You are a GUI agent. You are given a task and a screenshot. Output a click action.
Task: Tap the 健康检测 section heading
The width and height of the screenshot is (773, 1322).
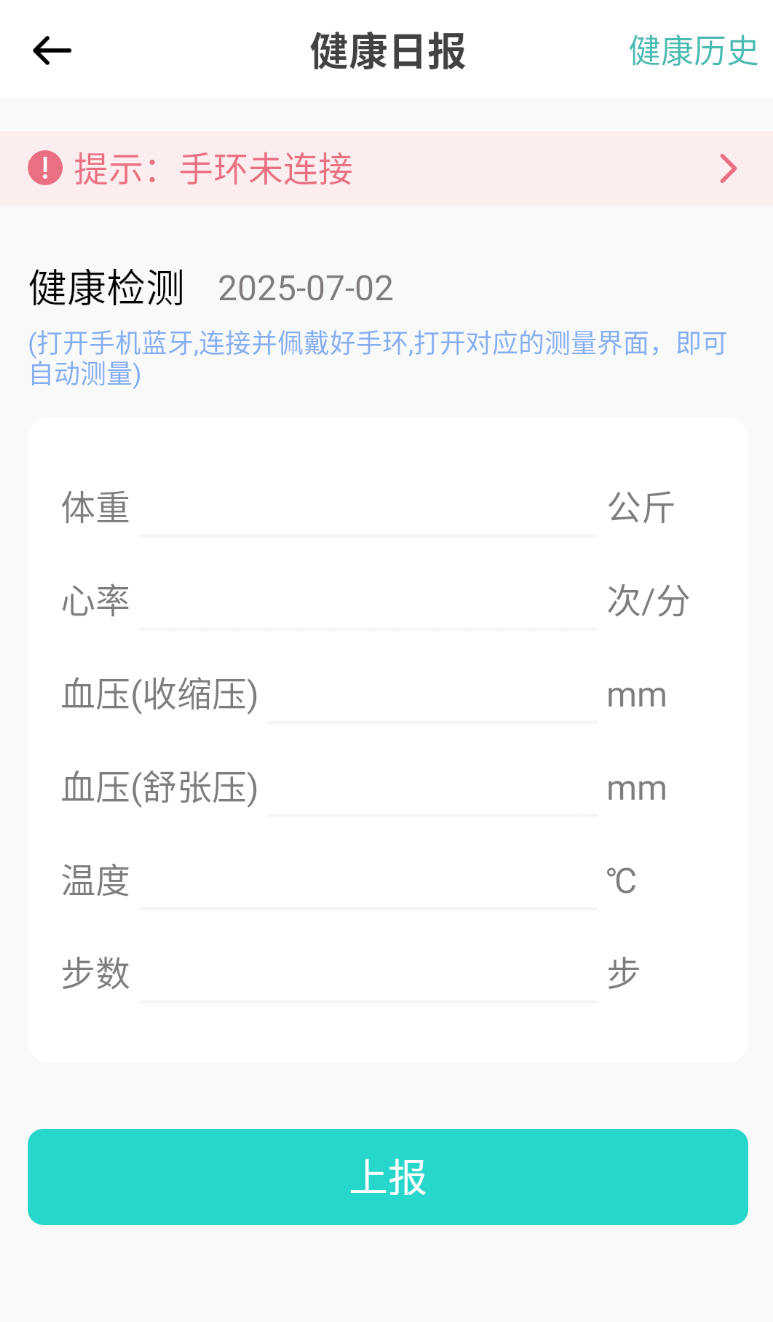click(105, 287)
